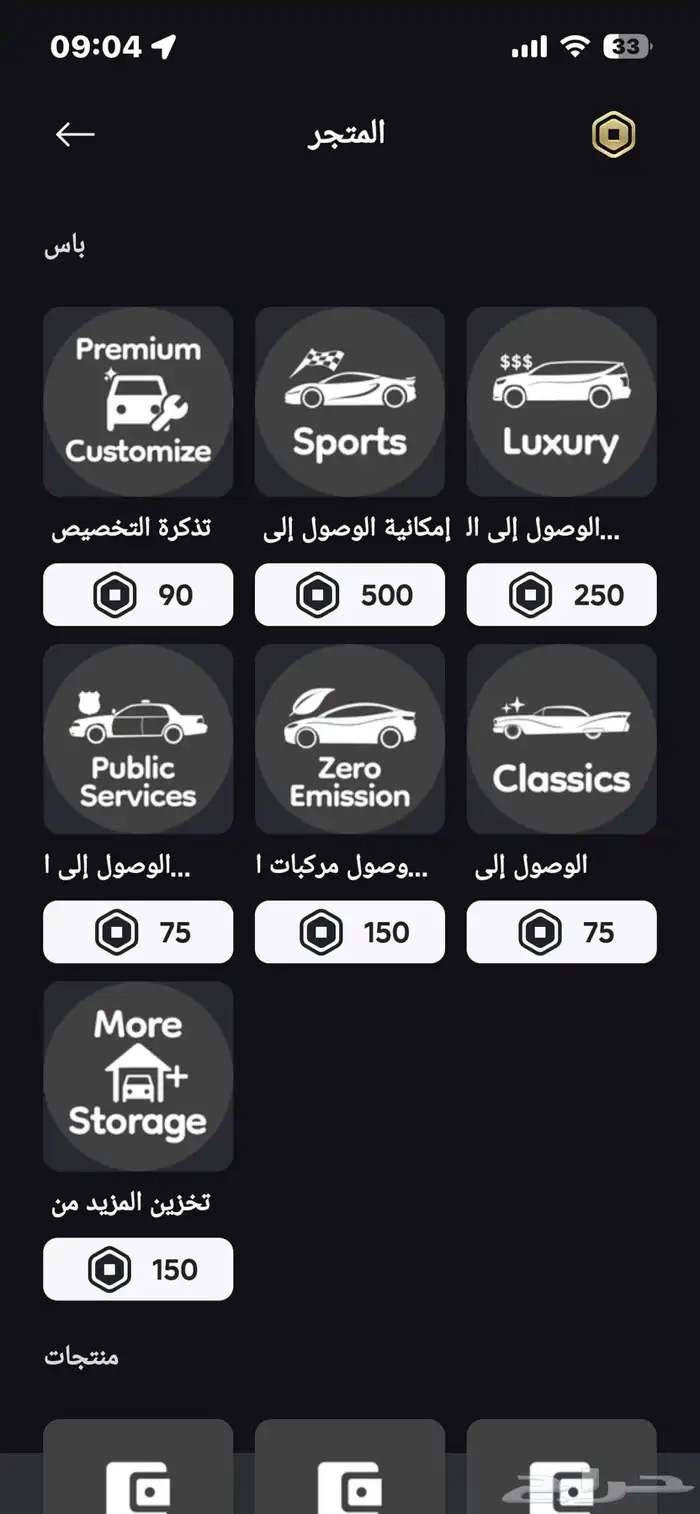Purchase Luxury pass for 250 Robux
700x1514 pixels.
[x=561, y=595]
